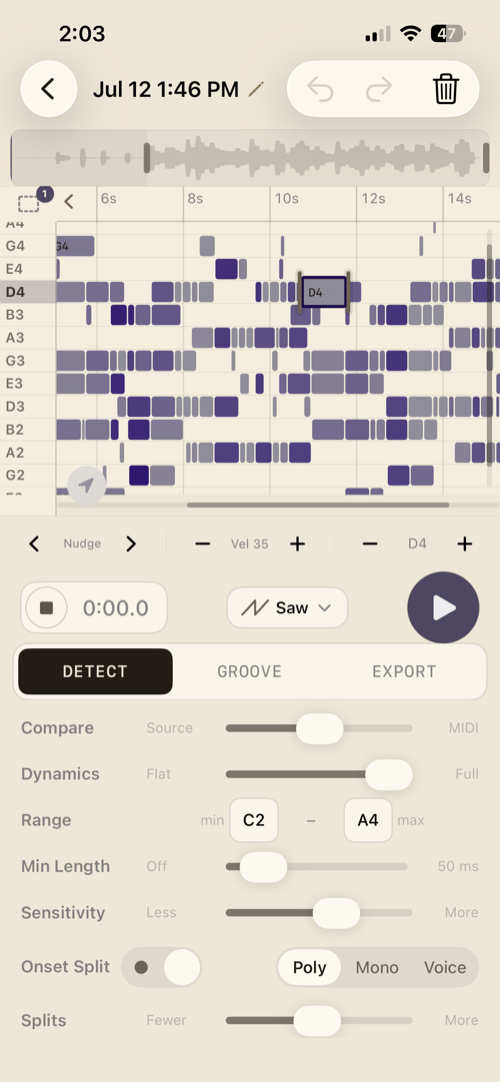Nudge the selected note right
The width and height of the screenshot is (500, 1082).
point(131,544)
